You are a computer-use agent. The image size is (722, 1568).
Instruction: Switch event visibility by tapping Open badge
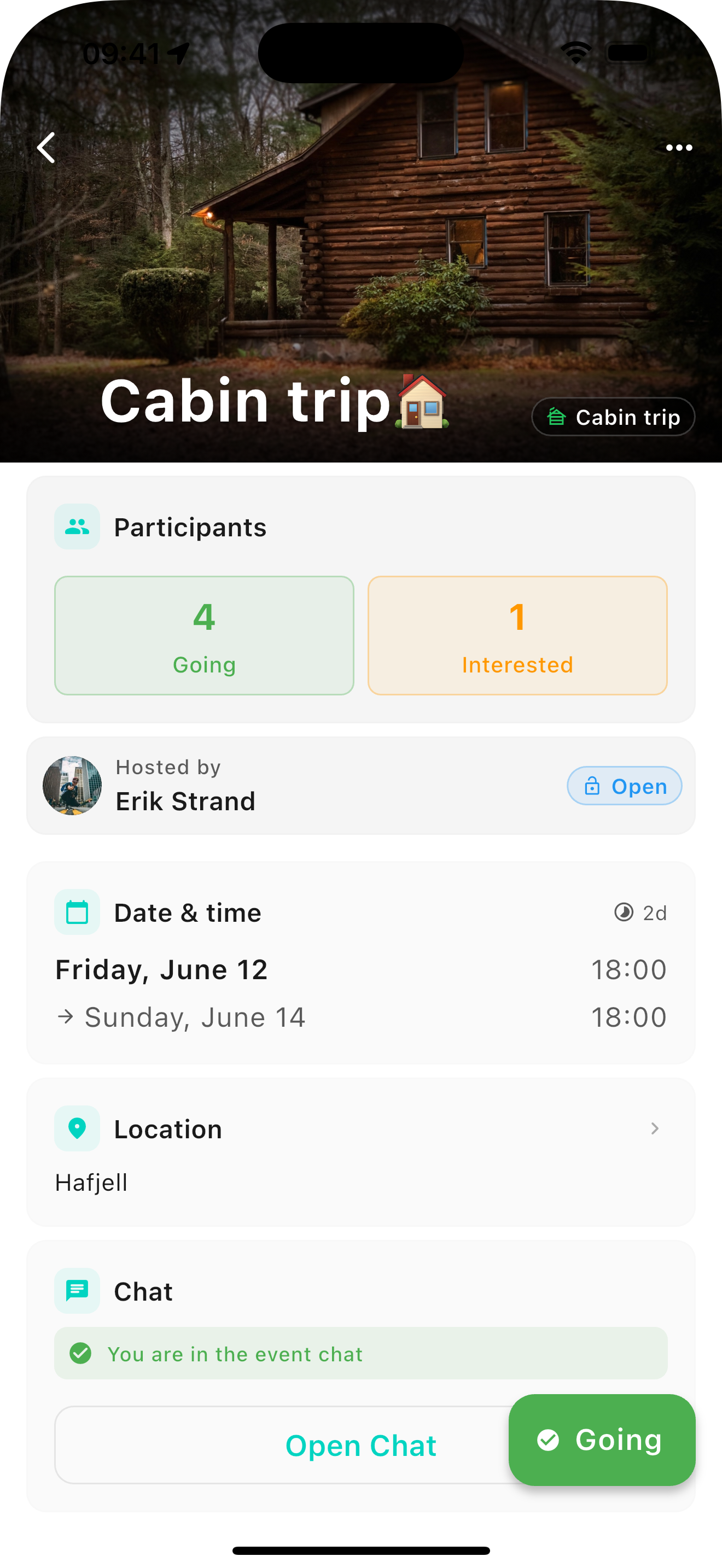point(624,786)
